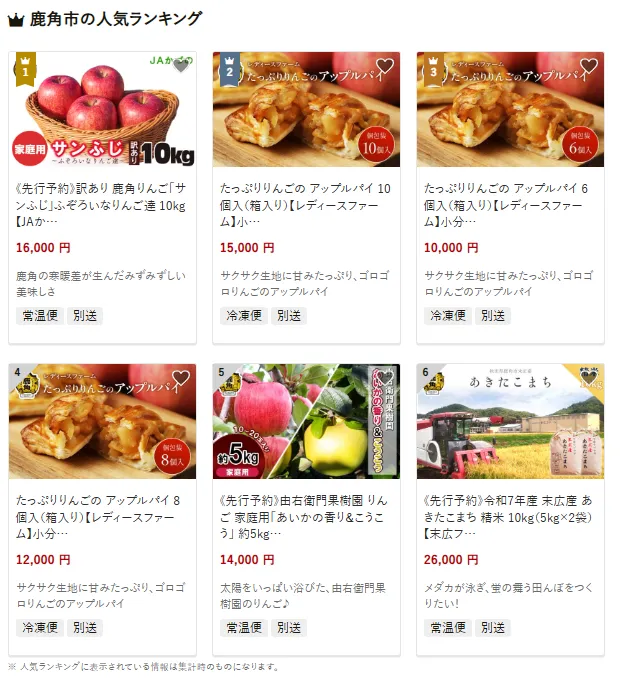Save the 8-piece apple pie to favorites
Viewport: 625px width, 688px height.
pos(181,378)
